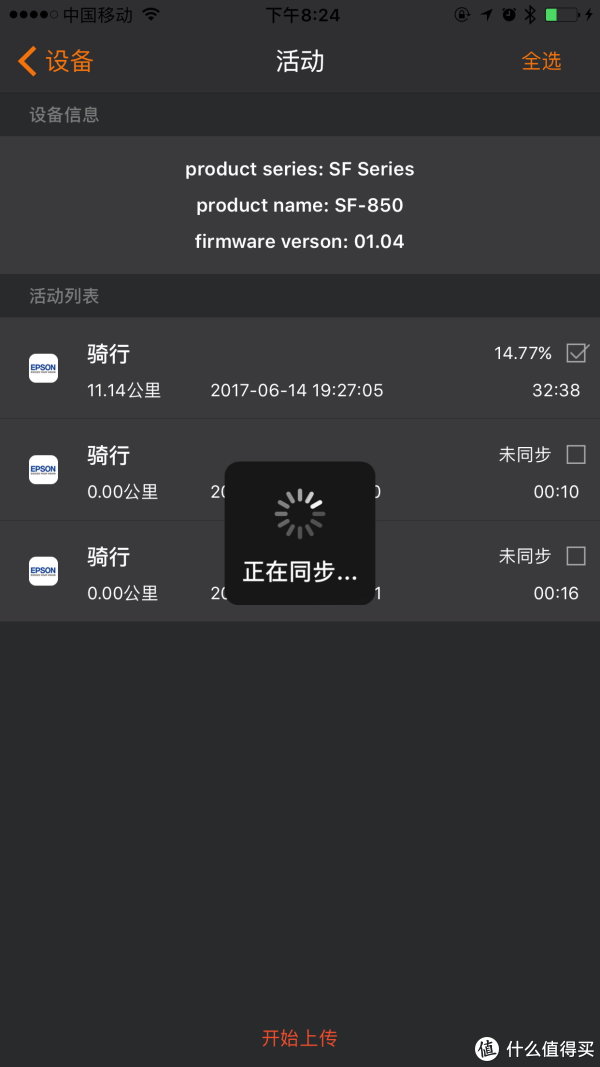Check the box for the 00:16 ride

coord(576,556)
